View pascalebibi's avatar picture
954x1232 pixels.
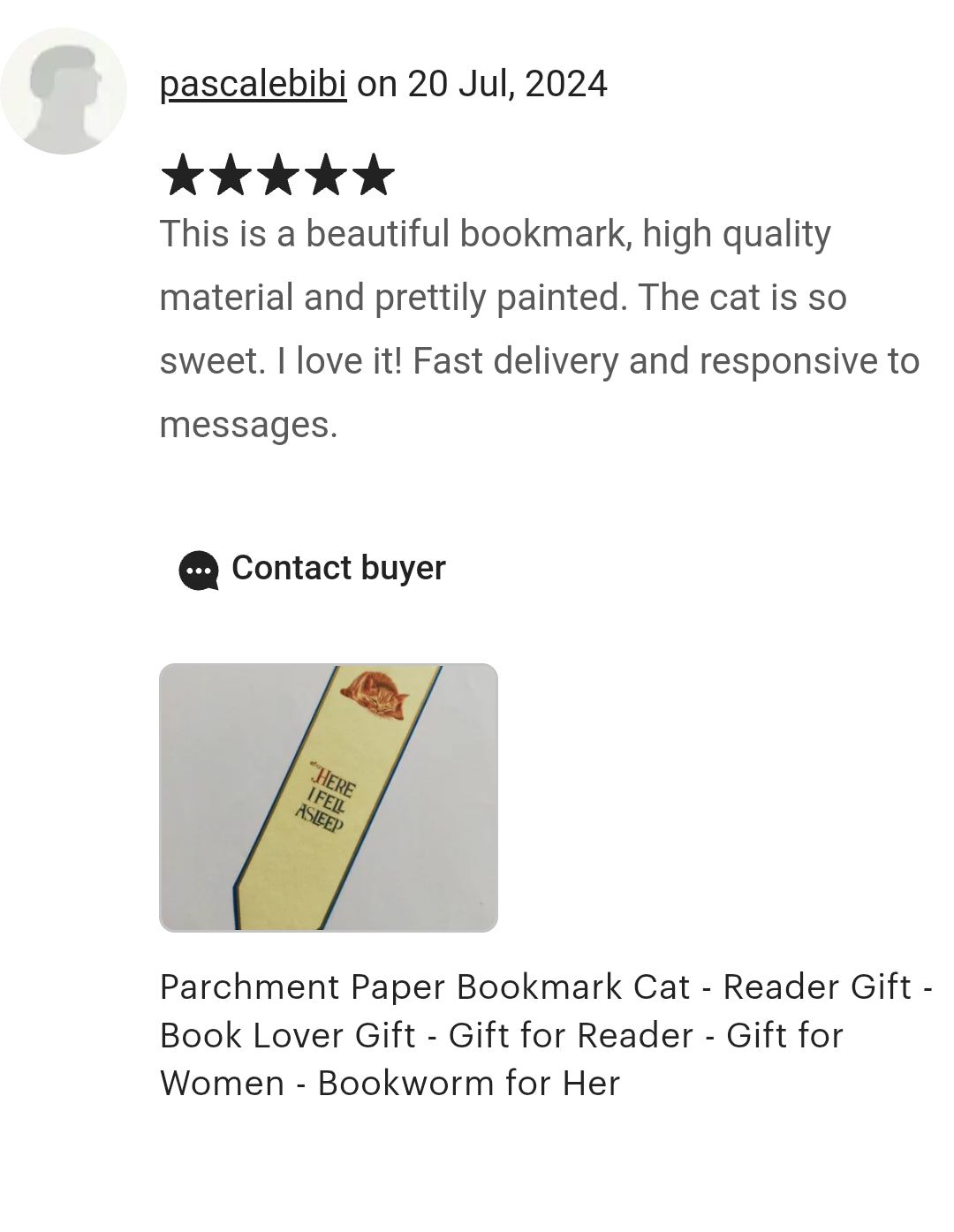coord(64,91)
